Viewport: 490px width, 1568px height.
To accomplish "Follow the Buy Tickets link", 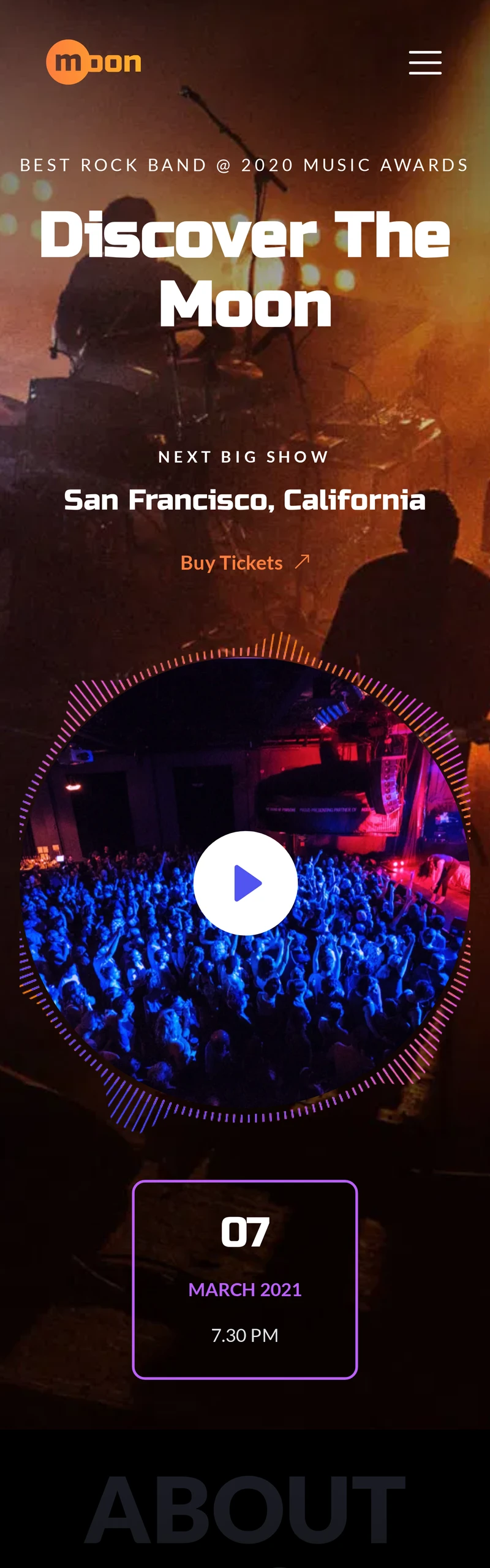I will (x=244, y=562).
